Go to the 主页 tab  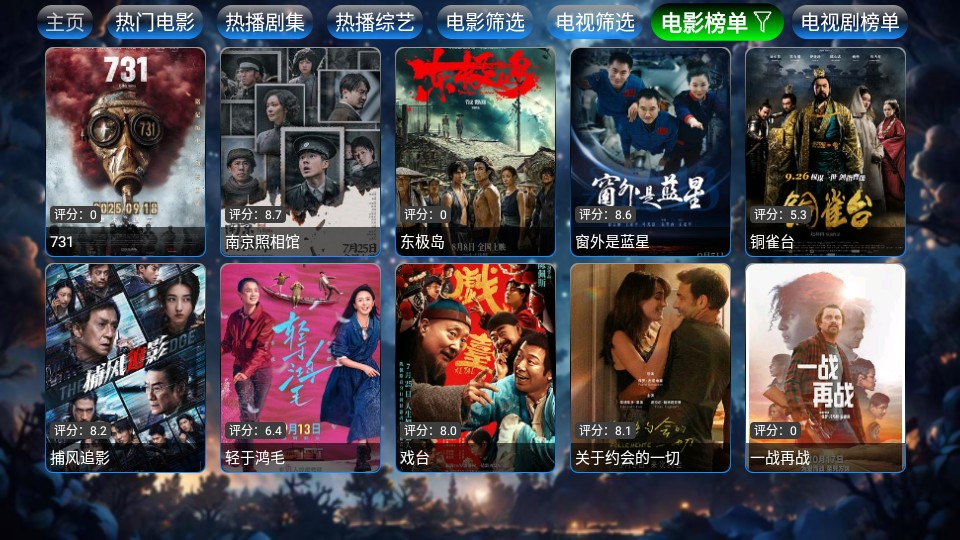click(x=65, y=22)
